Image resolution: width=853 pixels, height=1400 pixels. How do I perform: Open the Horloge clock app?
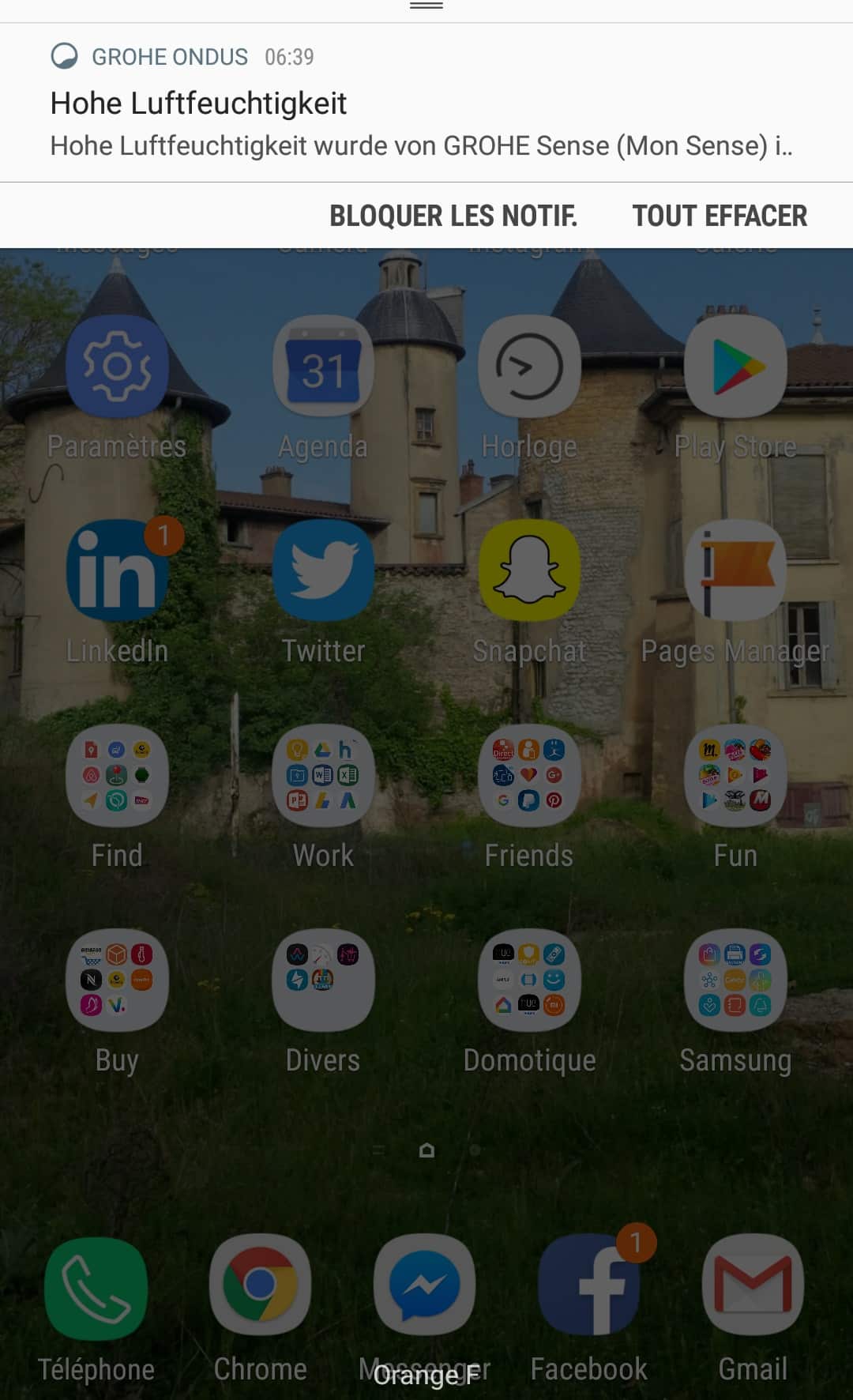529,367
